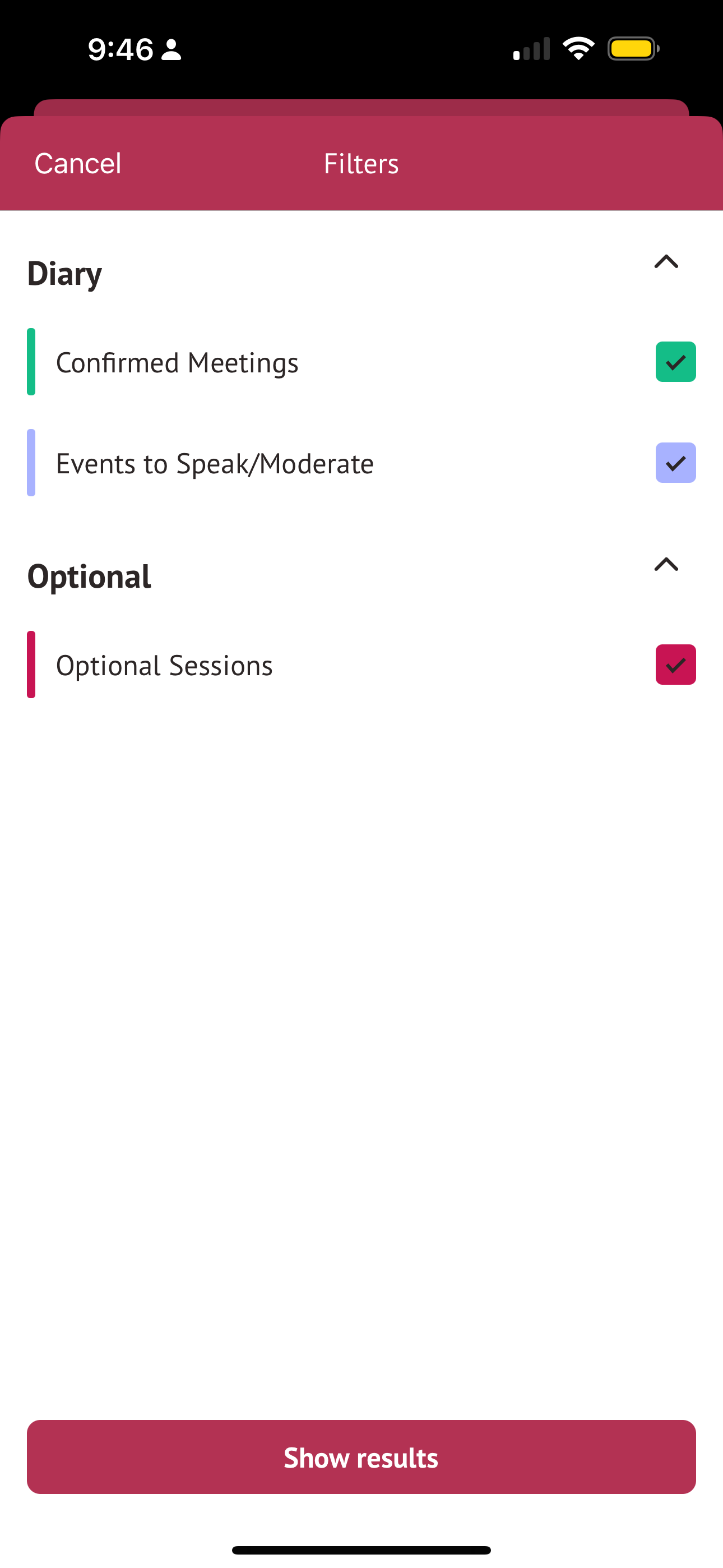Cancel the filters screen
This screenshot has height=1568, width=723.
tap(78, 163)
